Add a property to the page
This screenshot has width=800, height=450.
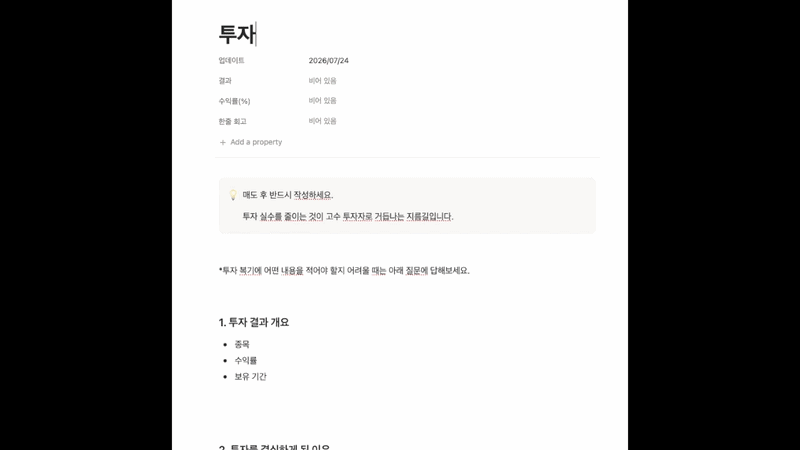(x=251, y=142)
